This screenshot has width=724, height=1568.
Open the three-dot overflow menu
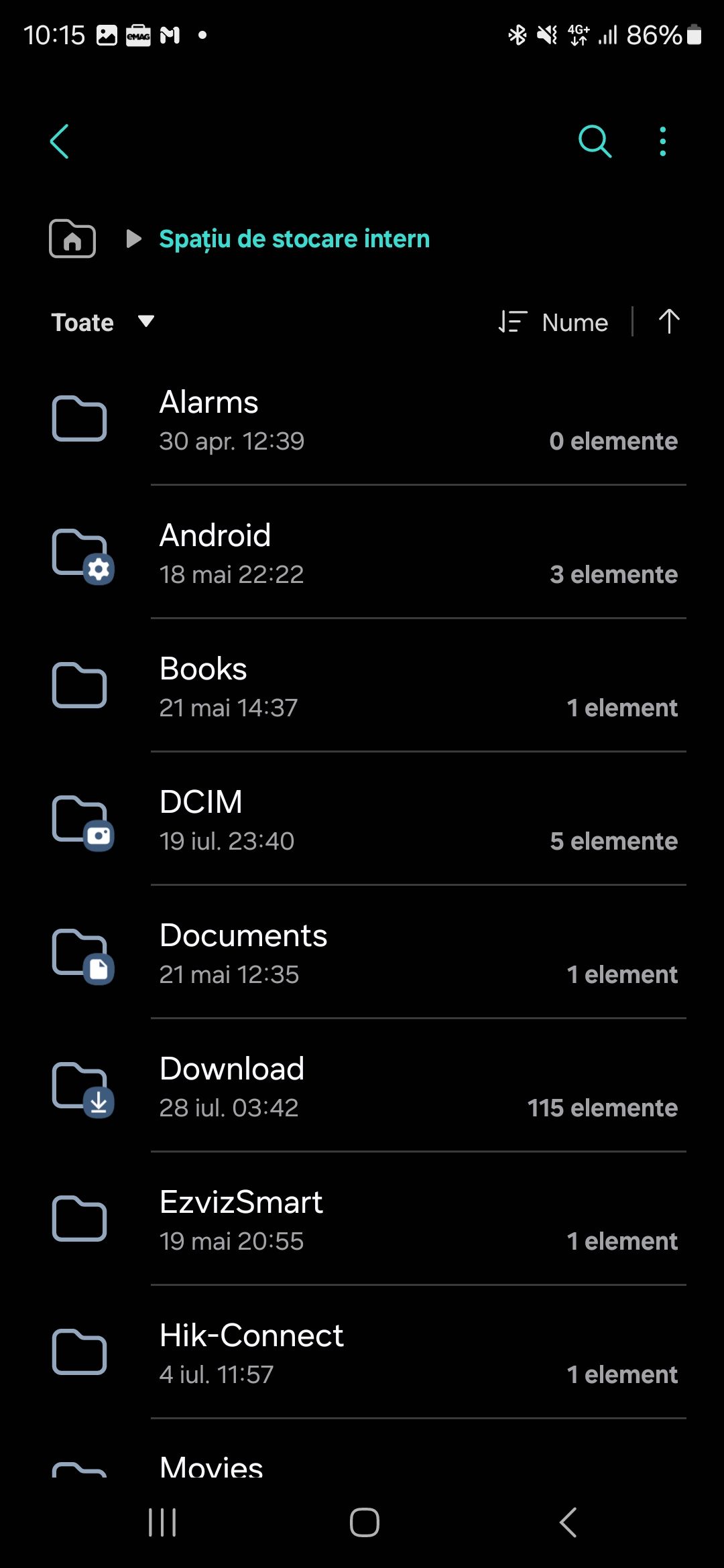[662, 141]
